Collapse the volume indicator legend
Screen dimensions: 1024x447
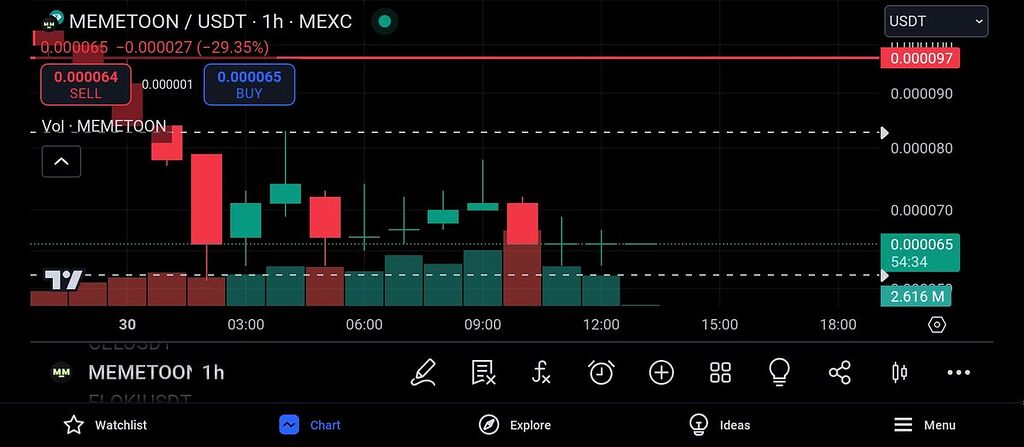[61, 160]
